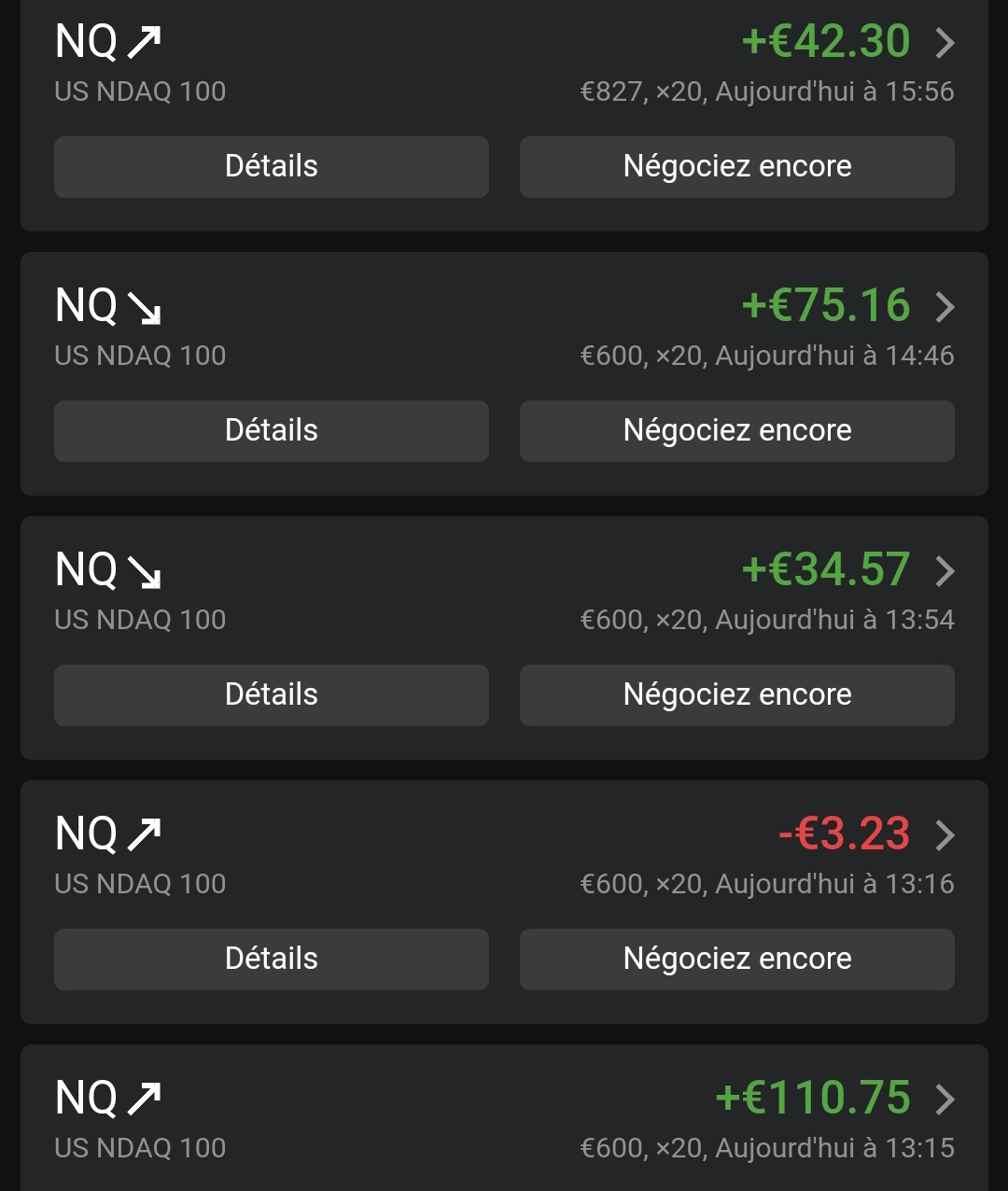Select Négociez encore for the 13:54 trade
The width and height of the screenshot is (1008, 1191).
point(736,695)
